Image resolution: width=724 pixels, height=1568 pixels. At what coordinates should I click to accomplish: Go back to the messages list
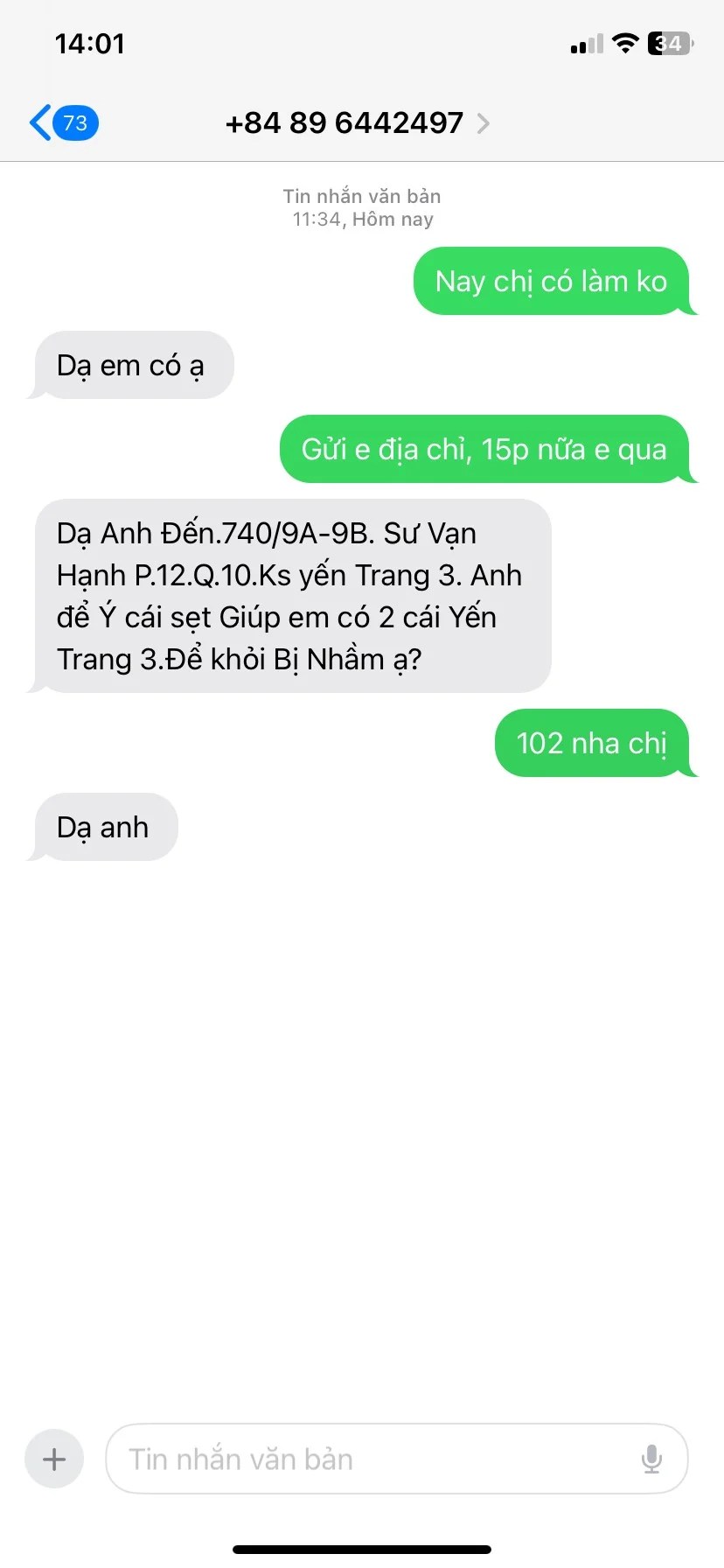tap(61, 123)
